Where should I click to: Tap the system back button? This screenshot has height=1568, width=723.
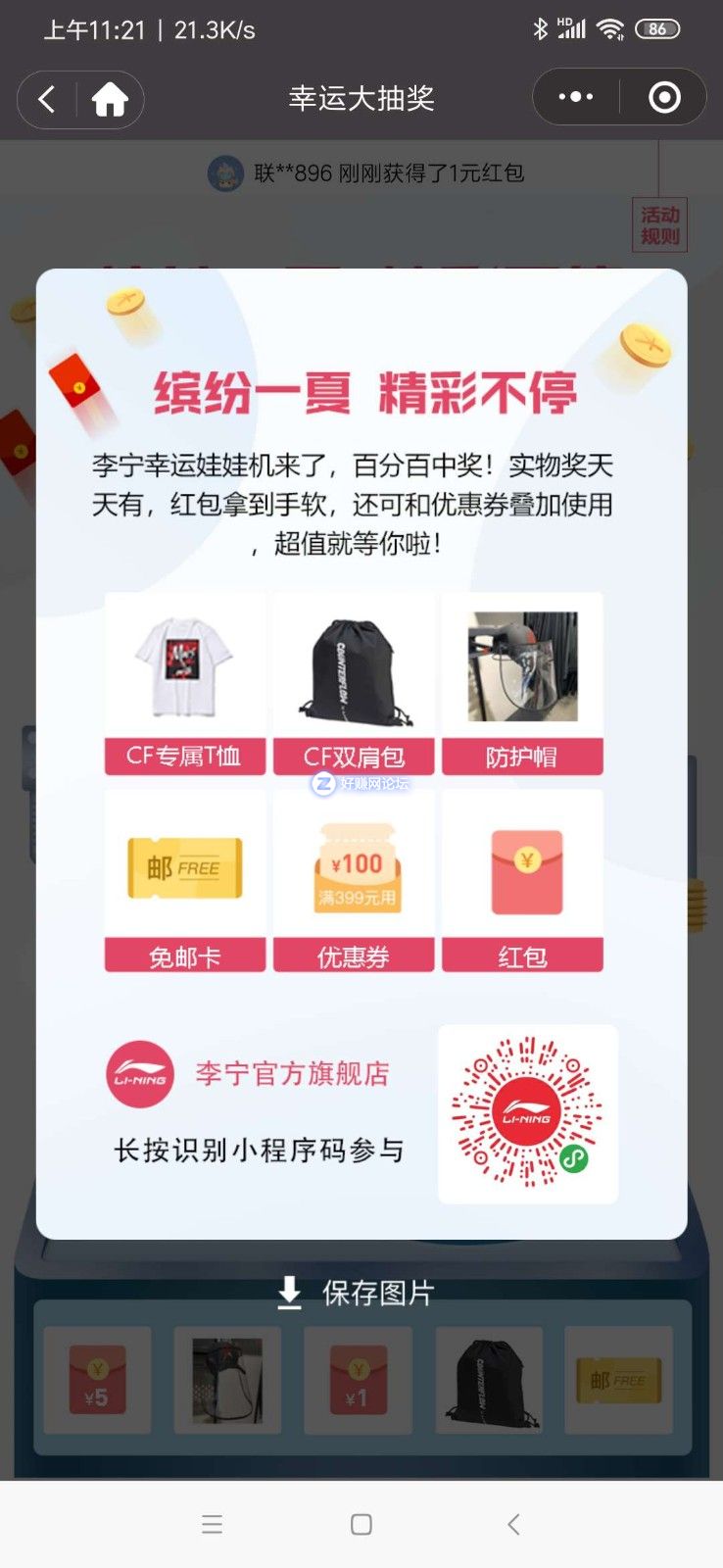coord(513,1524)
